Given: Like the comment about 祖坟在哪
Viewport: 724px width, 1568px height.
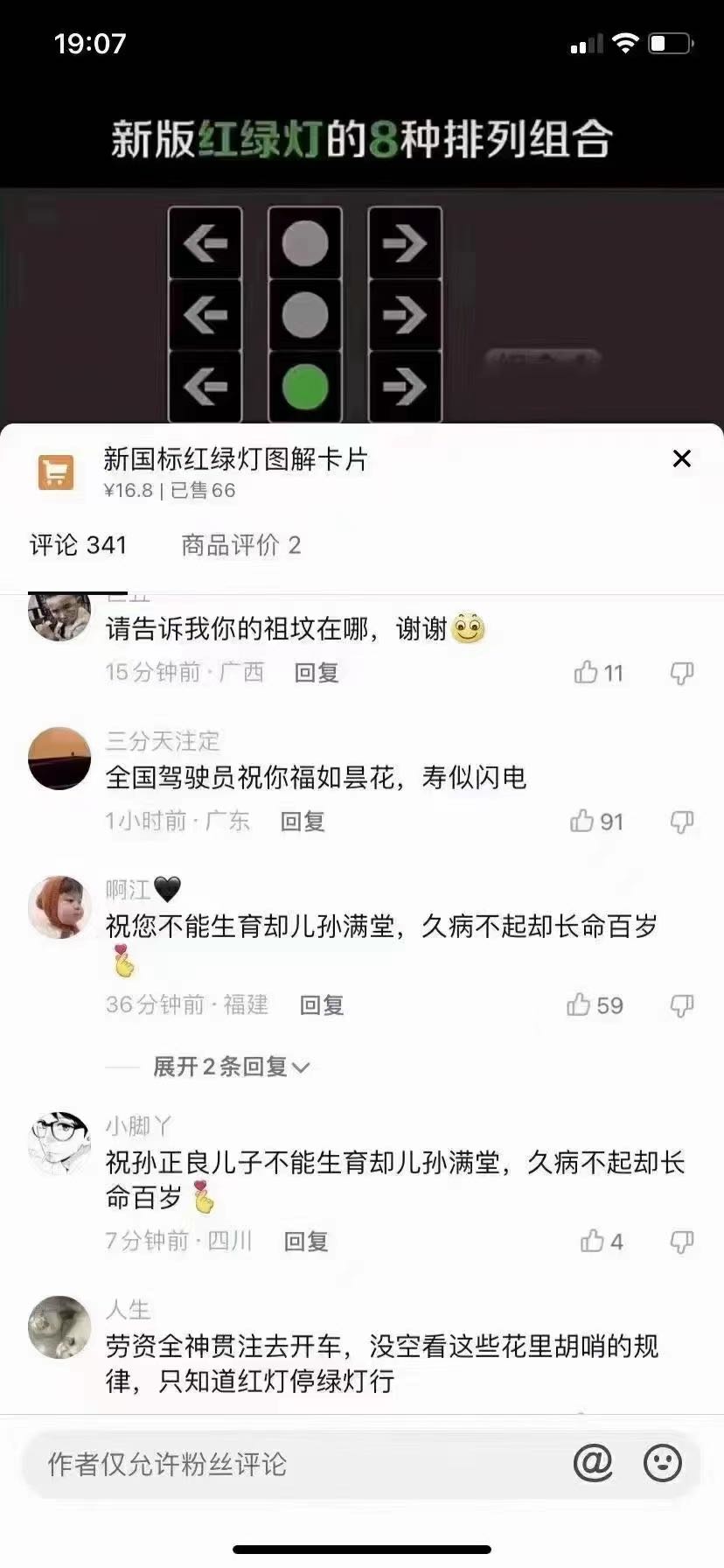Looking at the screenshot, I should [598, 672].
